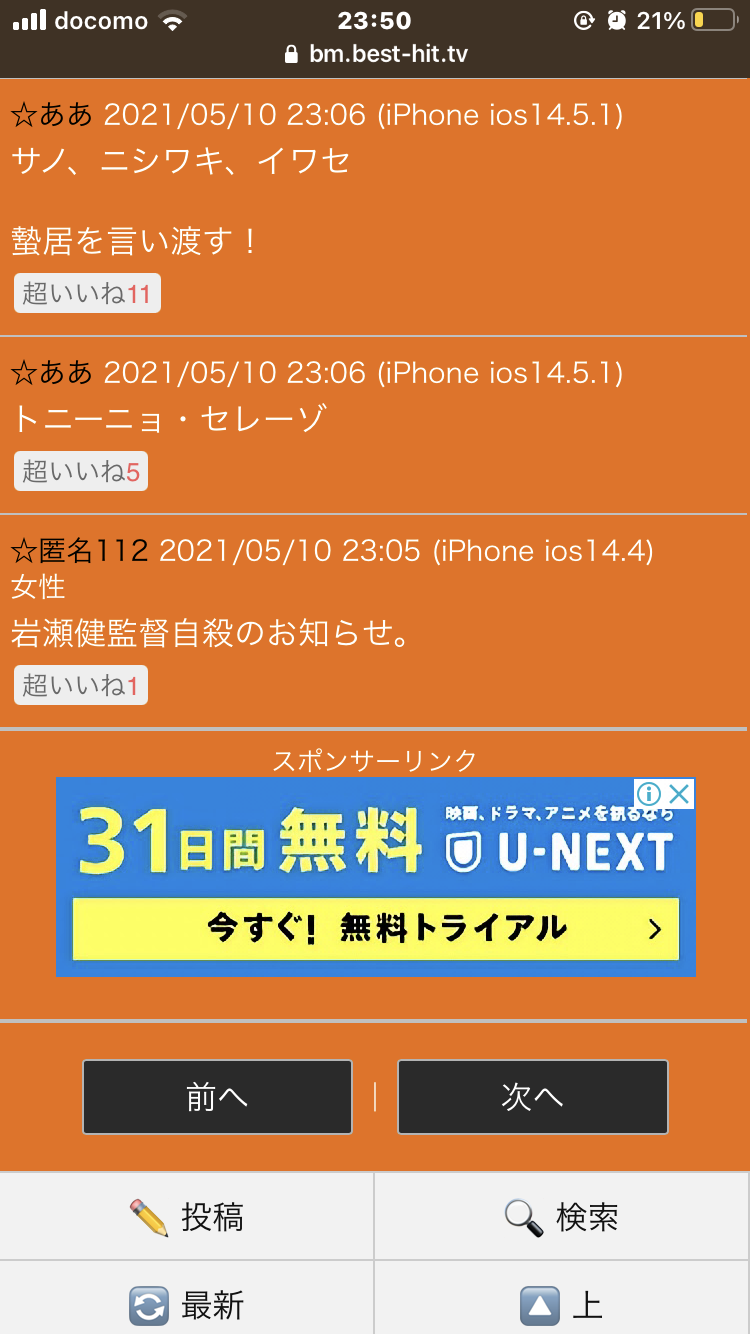This screenshot has height=1334, width=750.
Task: Close the U-NEXT advertisement
Action: [x=680, y=795]
